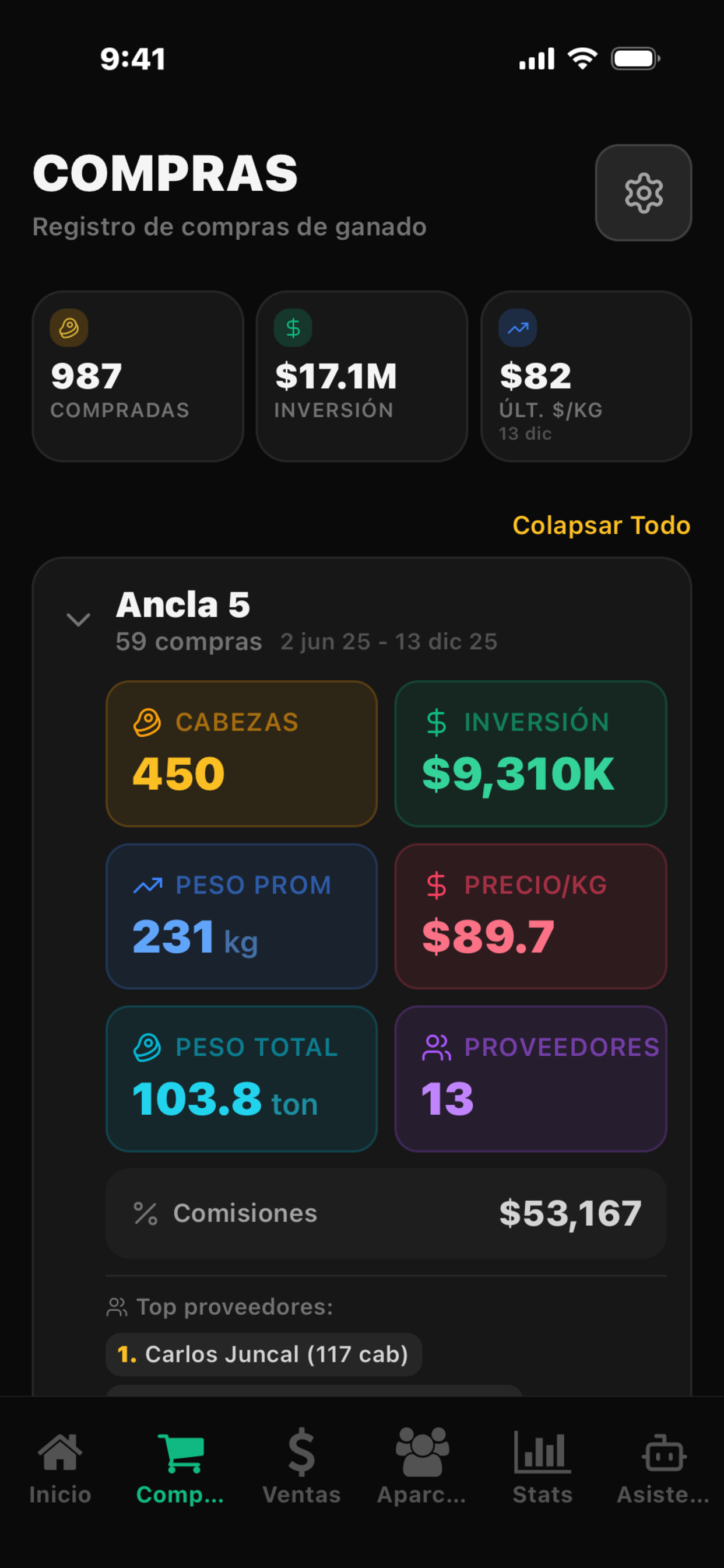Go to the Ventas tab
Image resolution: width=724 pixels, height=1568 pixels.
tap(301, 1468)
